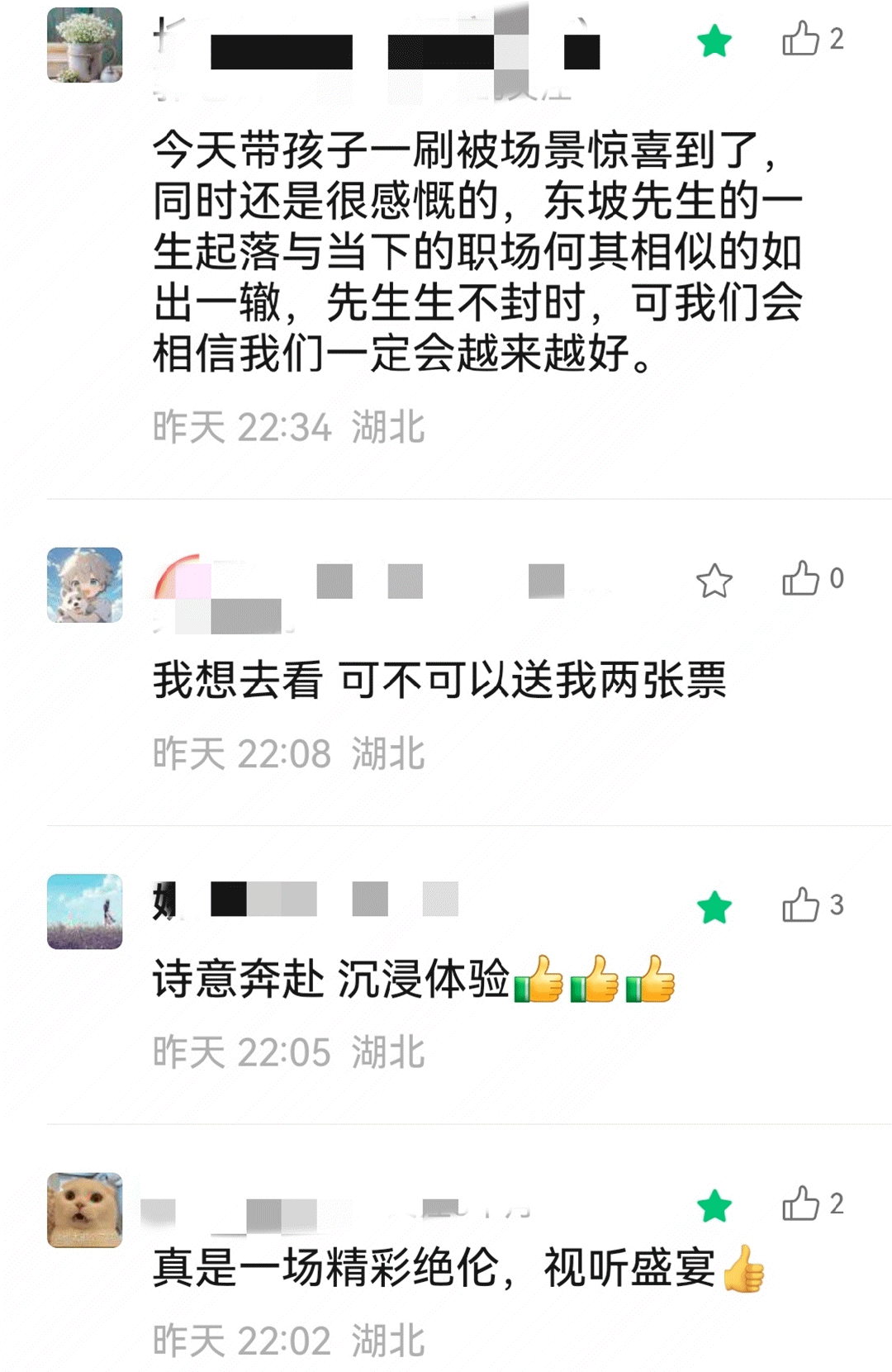Like the comment 我想去看 可不可以送我两张票

pos(800,578)
